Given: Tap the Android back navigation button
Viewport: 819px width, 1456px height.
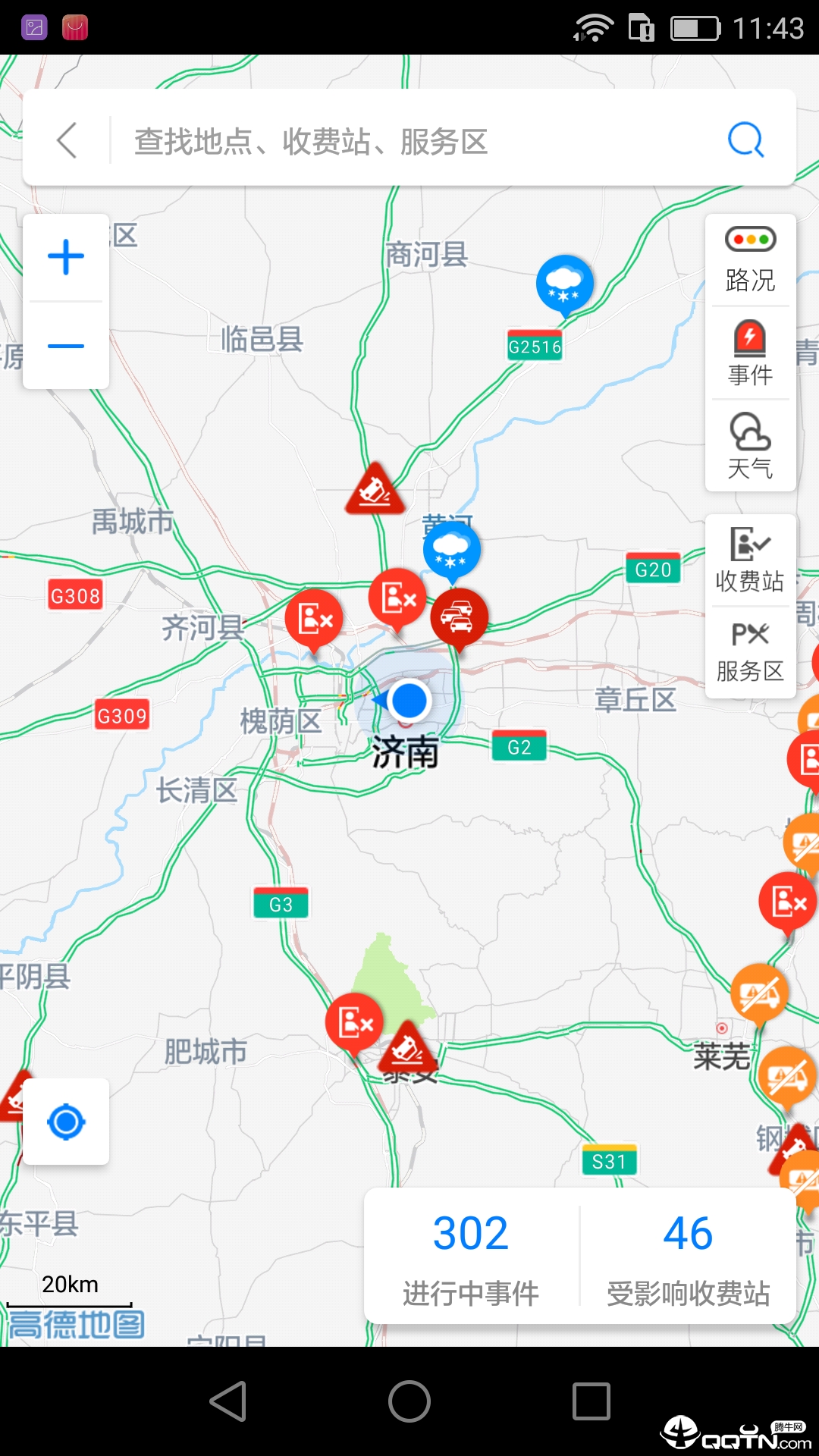Looking at the screenshot, I should coord(228,1401).
